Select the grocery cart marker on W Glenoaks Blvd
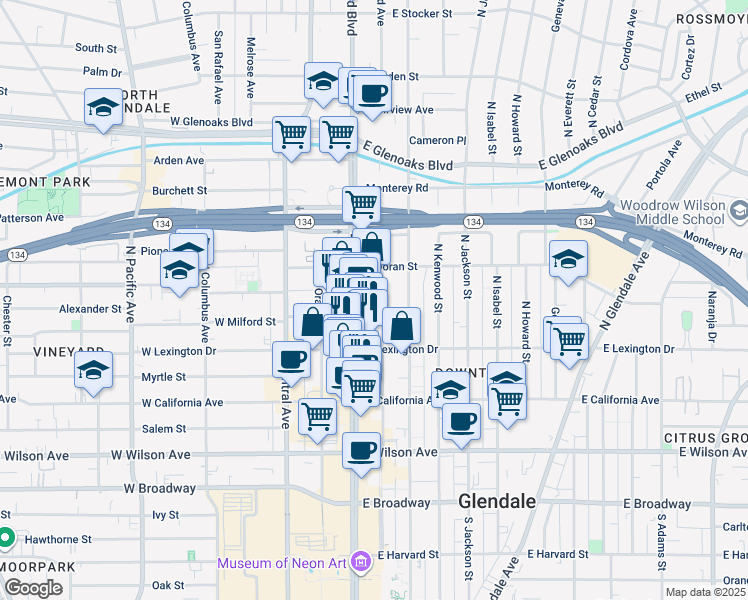This screenshot has width=748, height=600. point(291,133)
